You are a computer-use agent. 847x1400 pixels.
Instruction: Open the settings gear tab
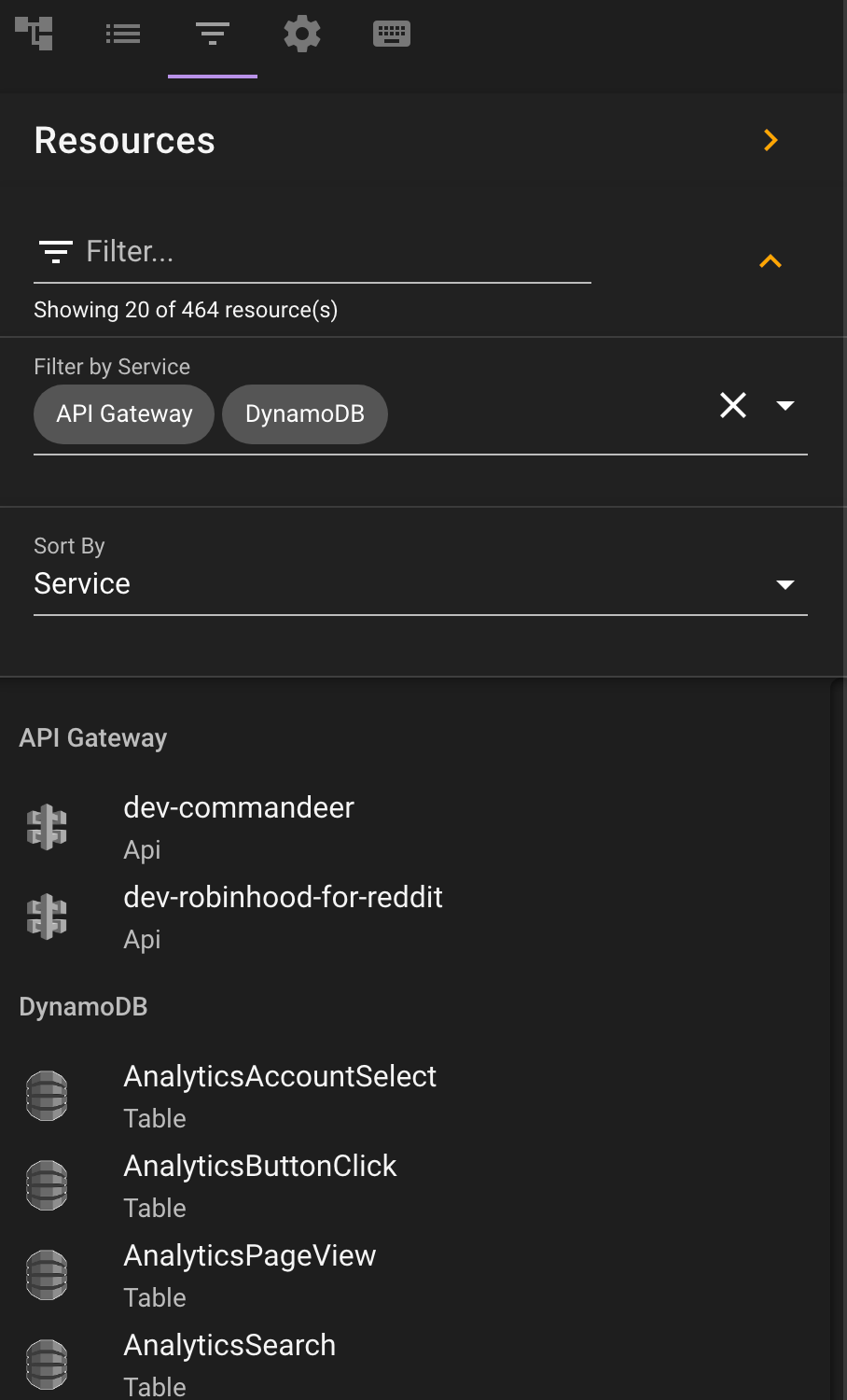tap(302, 35)
